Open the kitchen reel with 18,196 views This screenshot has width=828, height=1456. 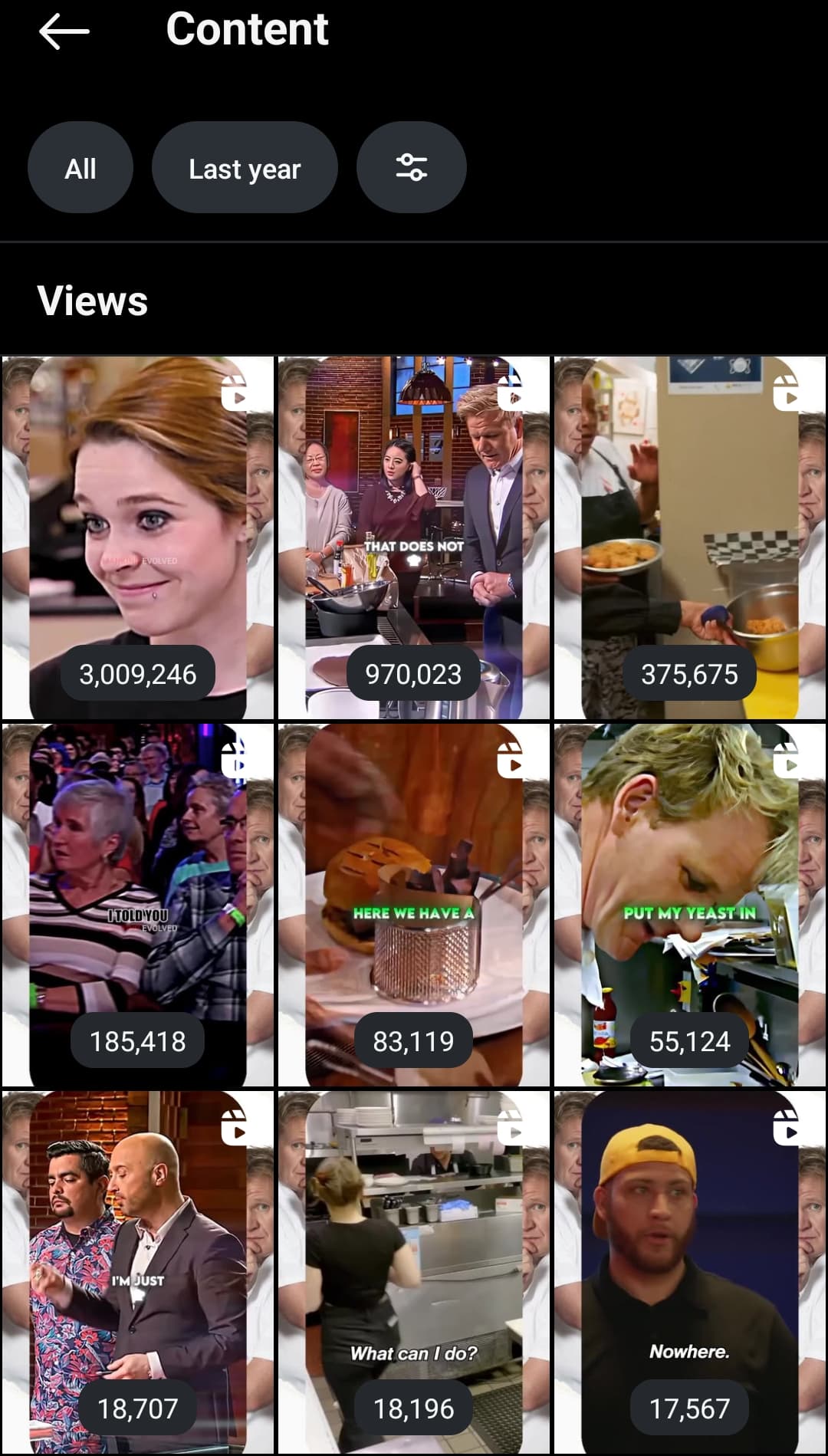click(414, 1273)
